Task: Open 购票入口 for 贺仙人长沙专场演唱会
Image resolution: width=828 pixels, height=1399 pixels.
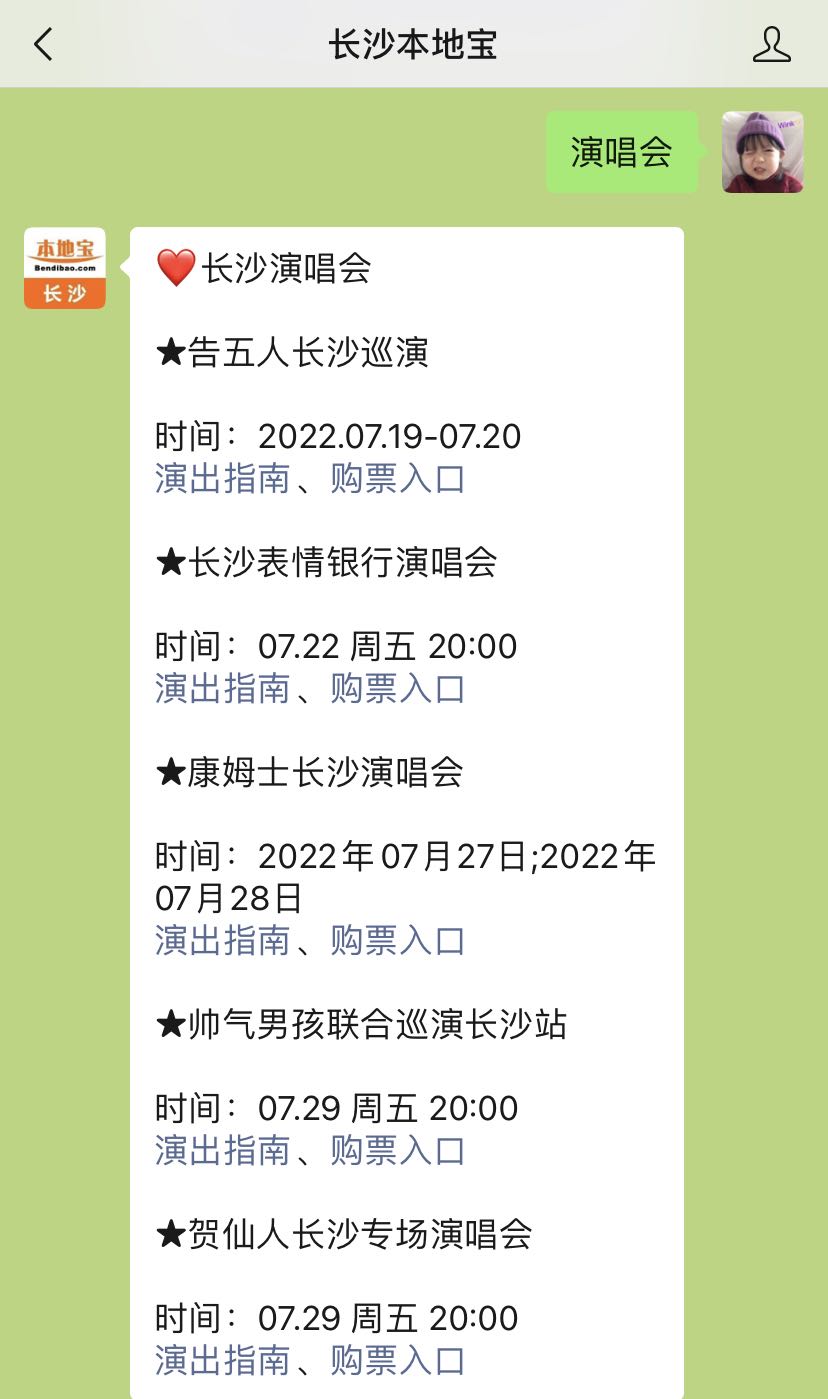Action: tap(398, 1361)
